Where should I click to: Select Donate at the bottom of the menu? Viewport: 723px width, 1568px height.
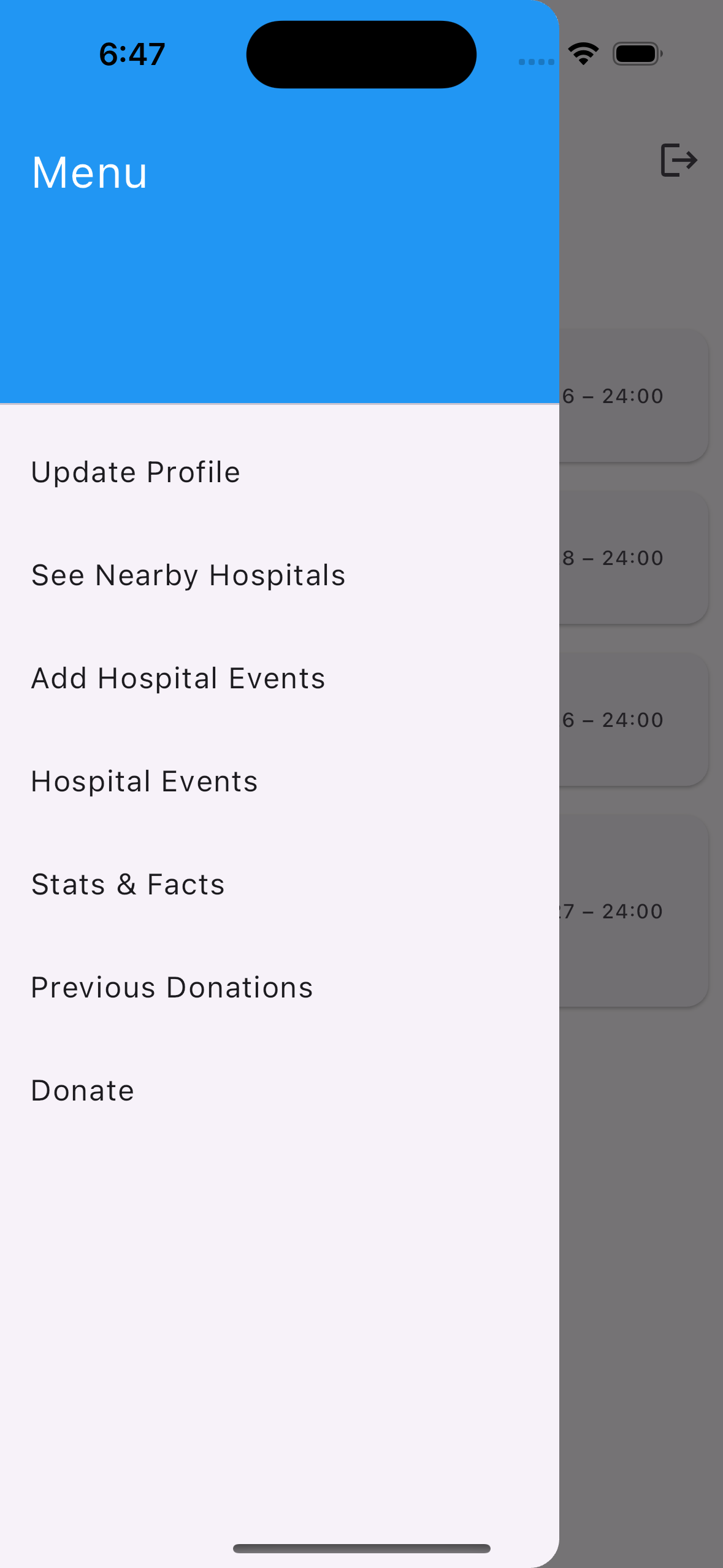pyautogui.click(x=82, y=1090)
